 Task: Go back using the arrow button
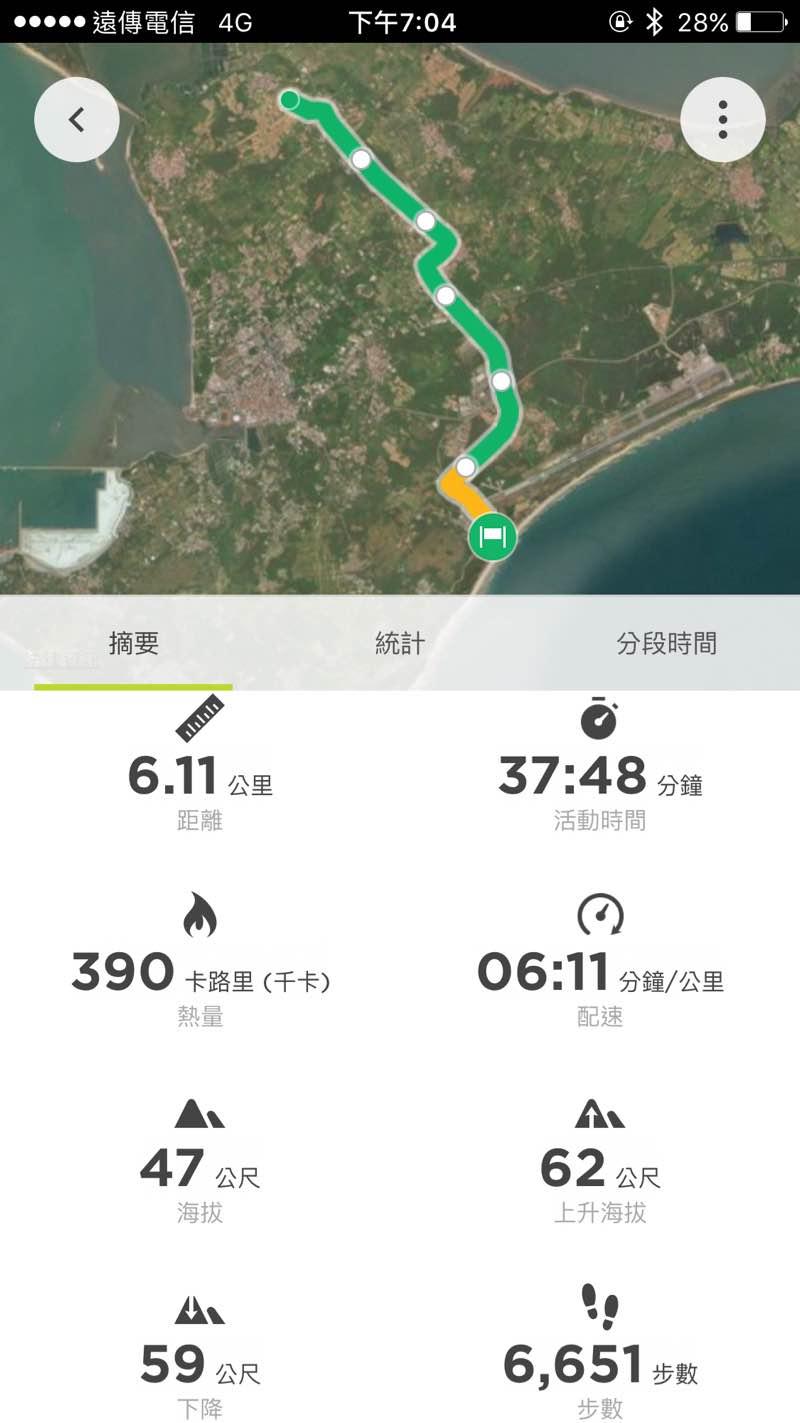pyautogui.click(x=77, y=120)
